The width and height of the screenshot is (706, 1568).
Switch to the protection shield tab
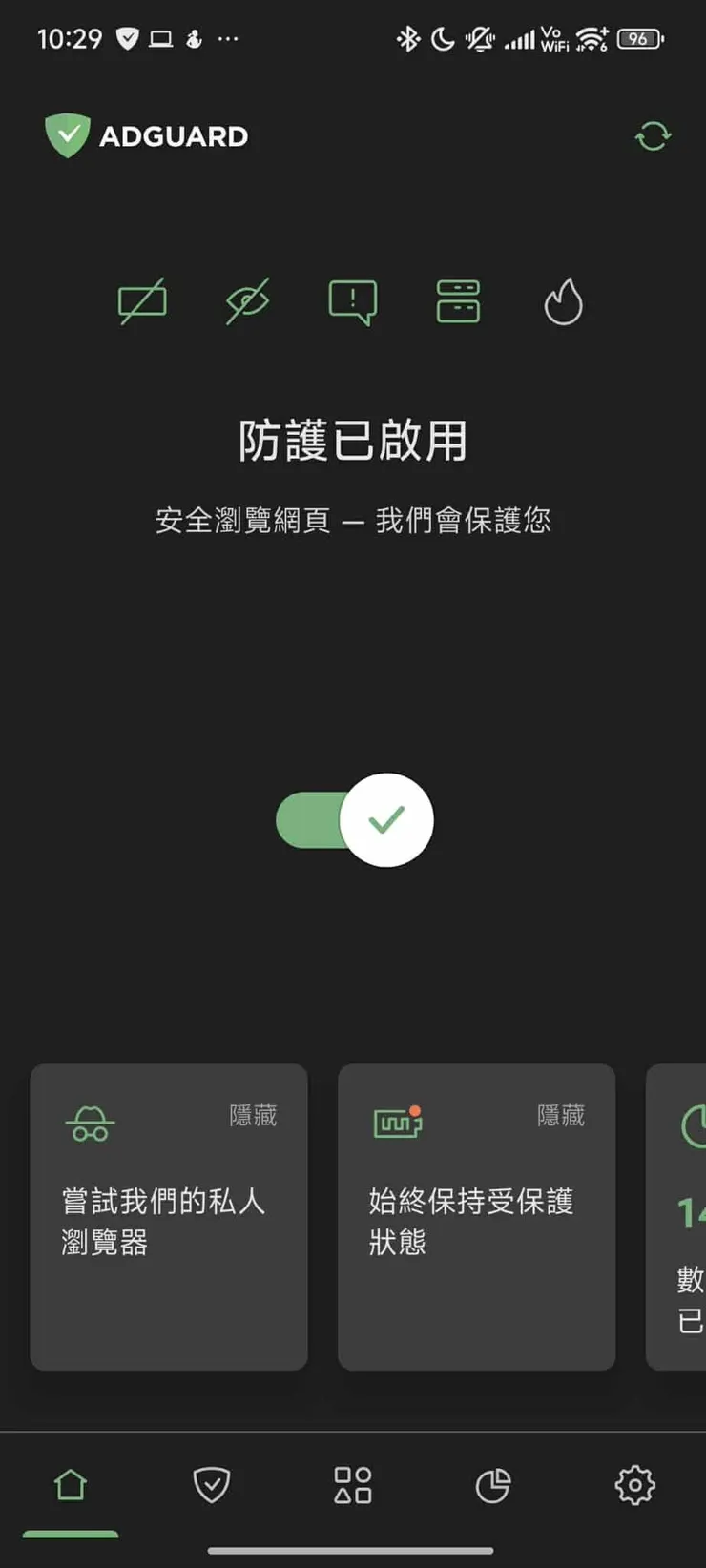[x=211, y=1485]
